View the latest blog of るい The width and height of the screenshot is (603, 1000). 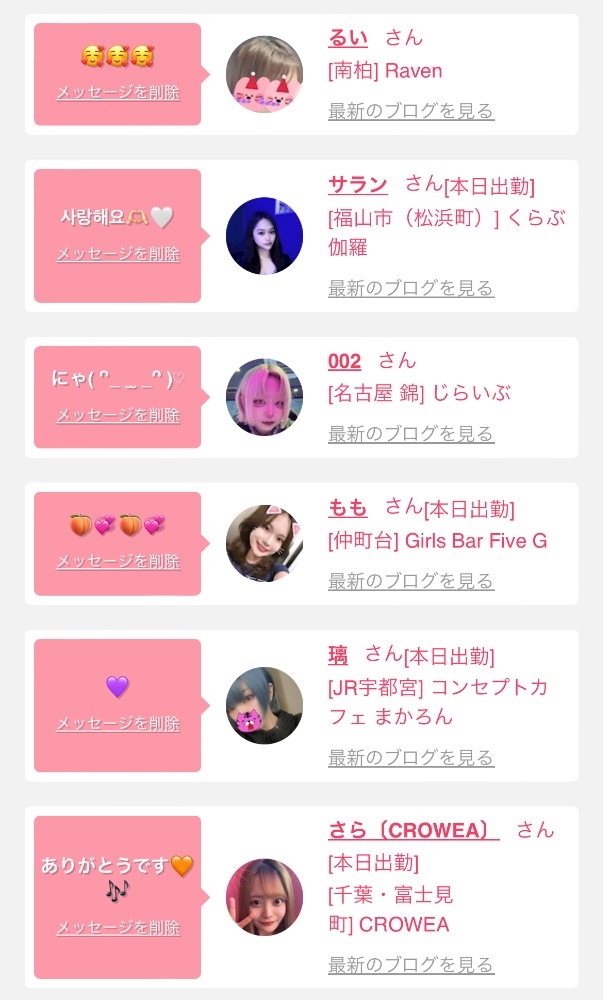(411, 111)
